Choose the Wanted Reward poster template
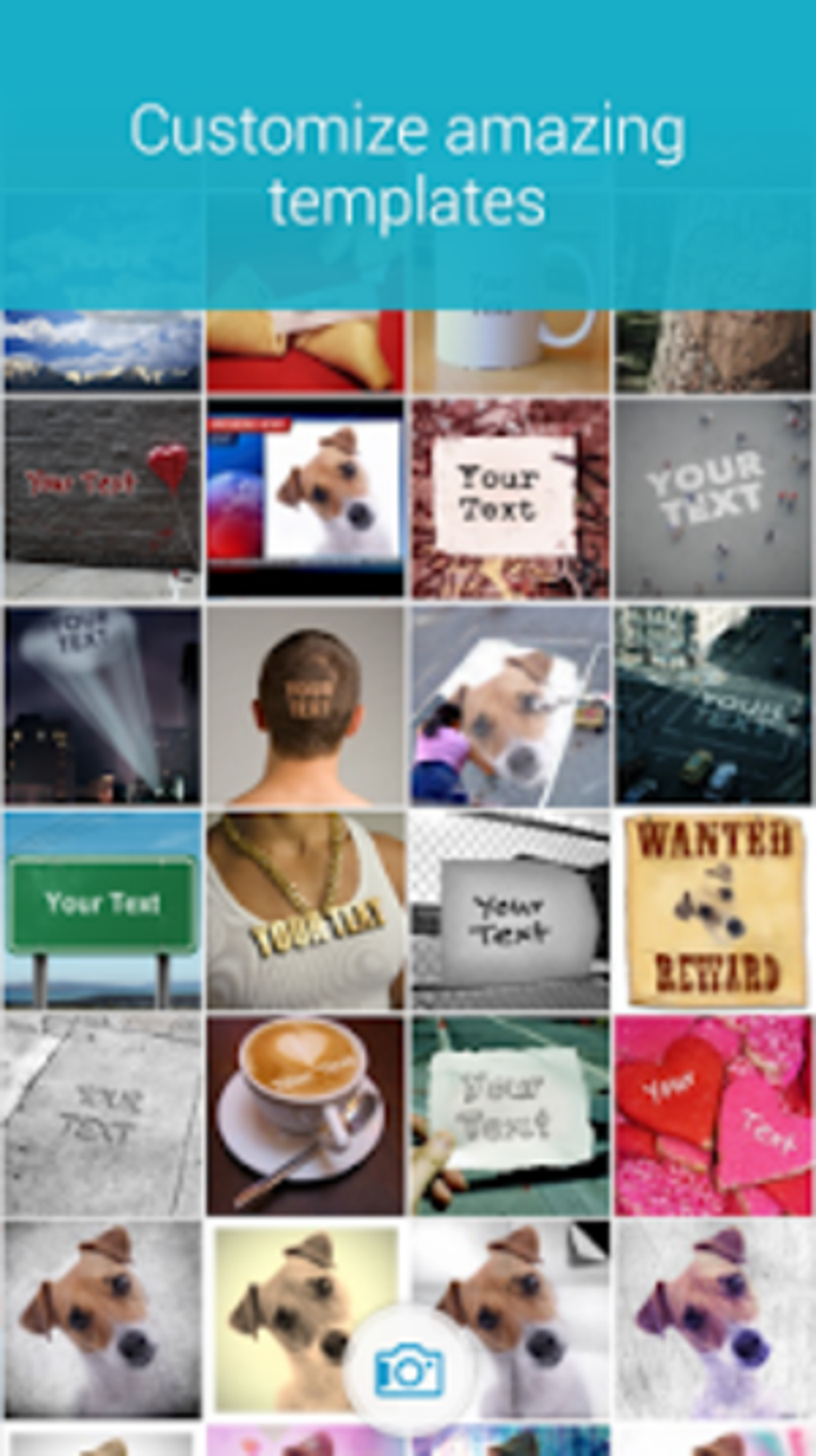Screen dimensions: 816x1456 pos(713,911)
